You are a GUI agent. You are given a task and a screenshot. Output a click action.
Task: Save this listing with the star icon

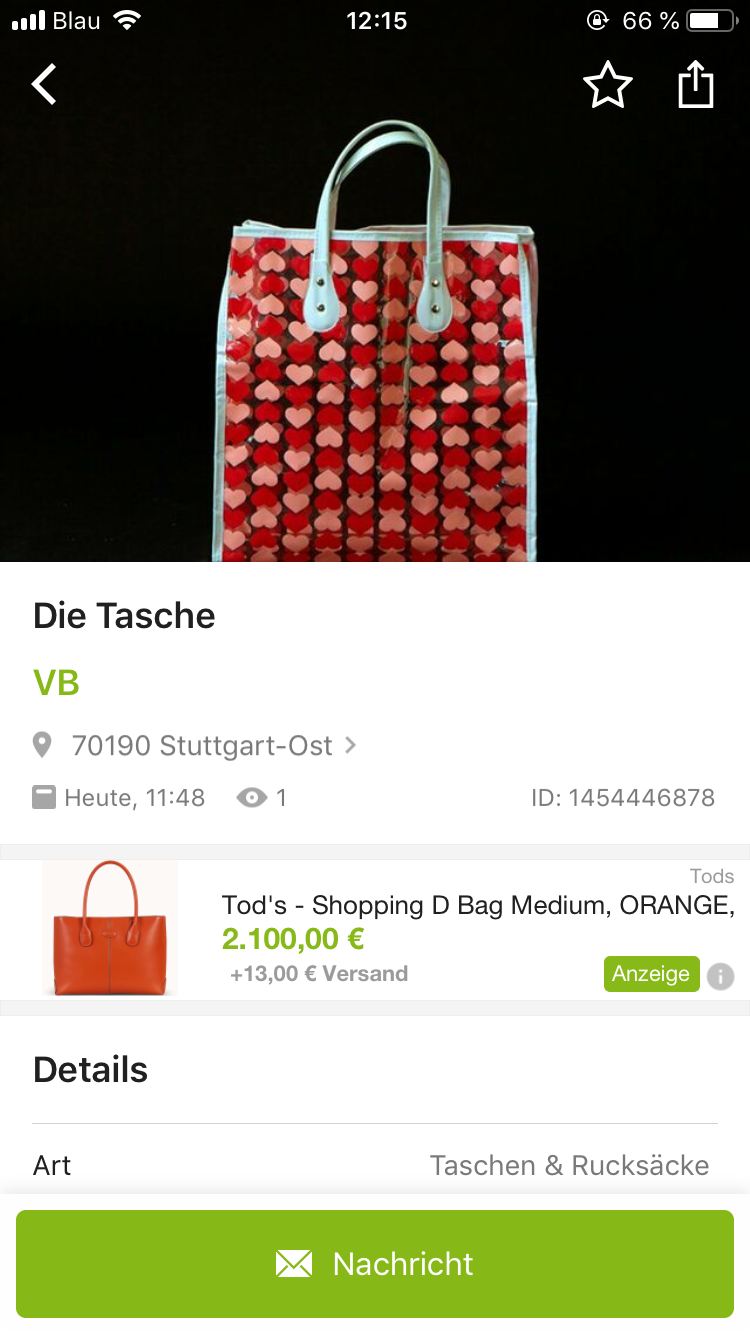click(x=607, y=86)
